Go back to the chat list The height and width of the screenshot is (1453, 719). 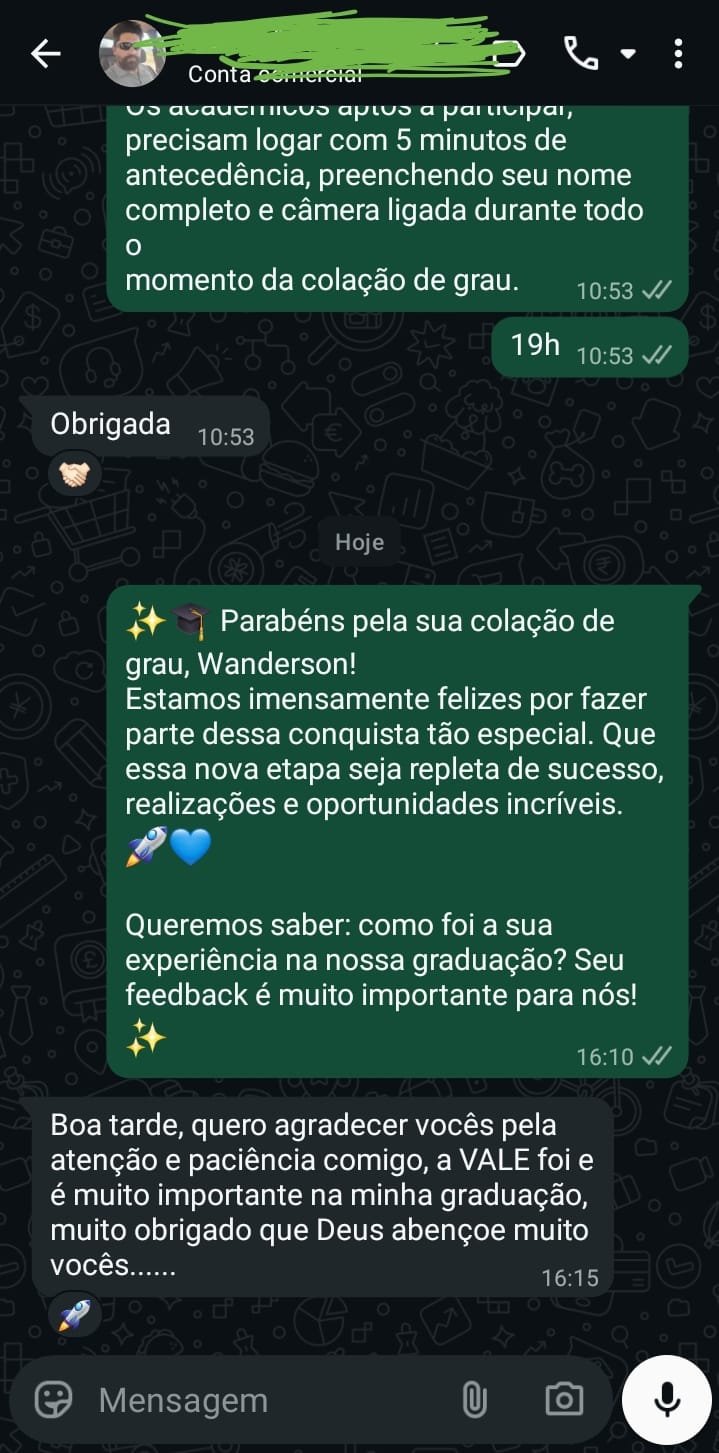click(45, 54)
